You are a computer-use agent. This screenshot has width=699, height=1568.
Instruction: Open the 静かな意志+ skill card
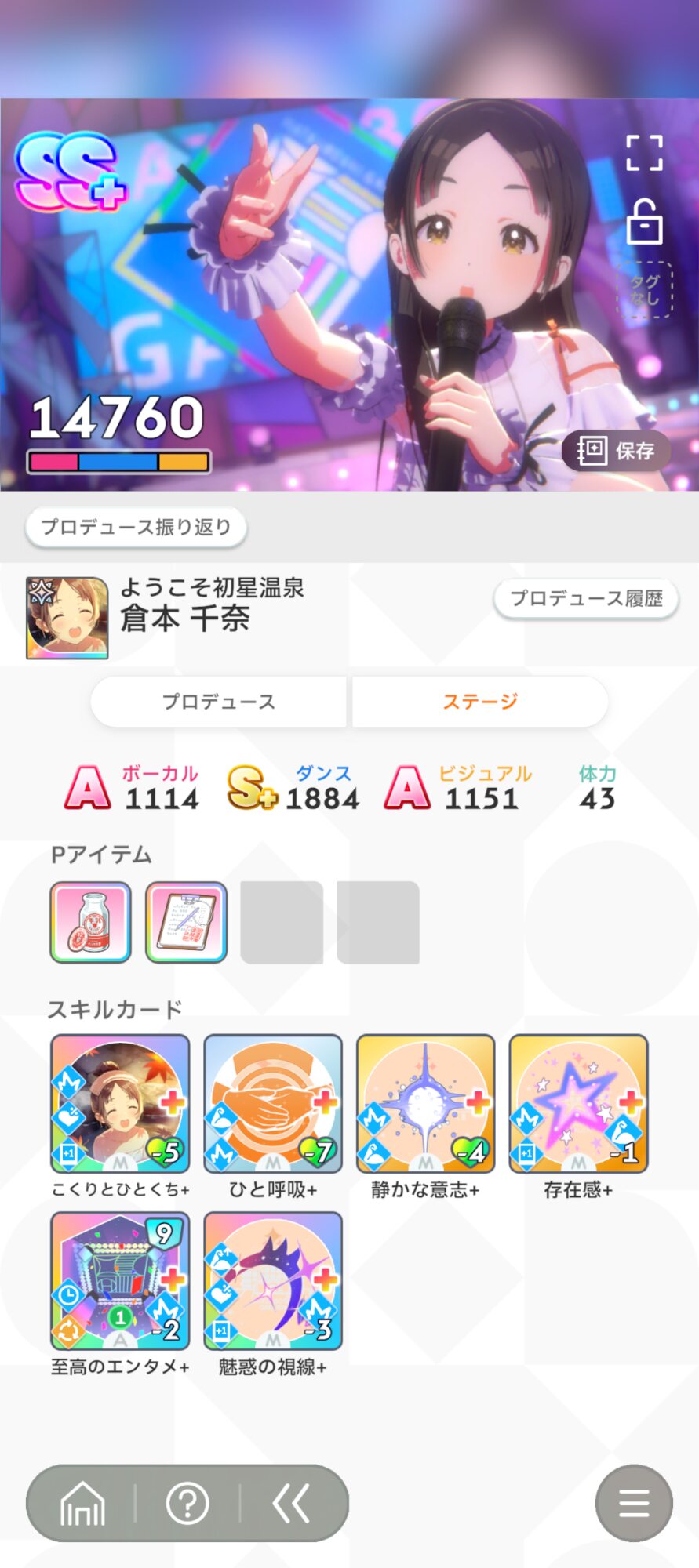pos(425,1103)
